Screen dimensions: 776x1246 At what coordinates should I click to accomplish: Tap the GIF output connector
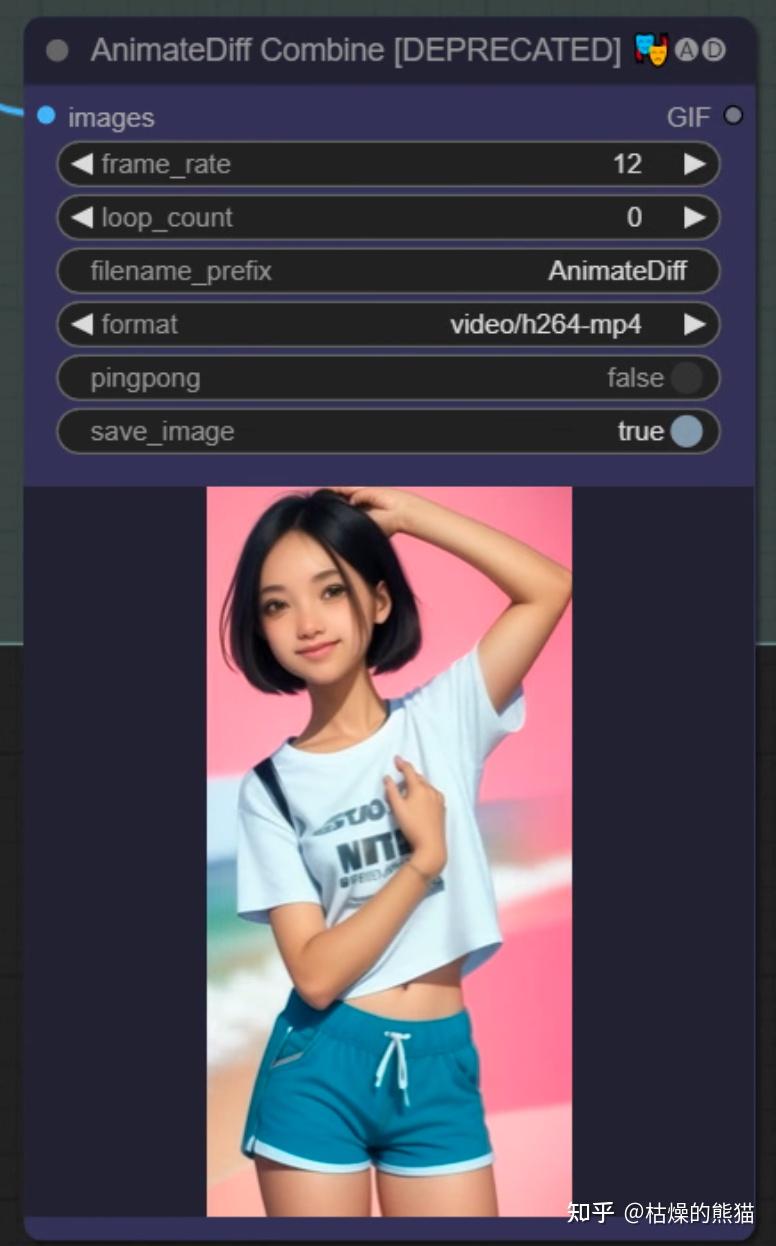coord(733,116)
